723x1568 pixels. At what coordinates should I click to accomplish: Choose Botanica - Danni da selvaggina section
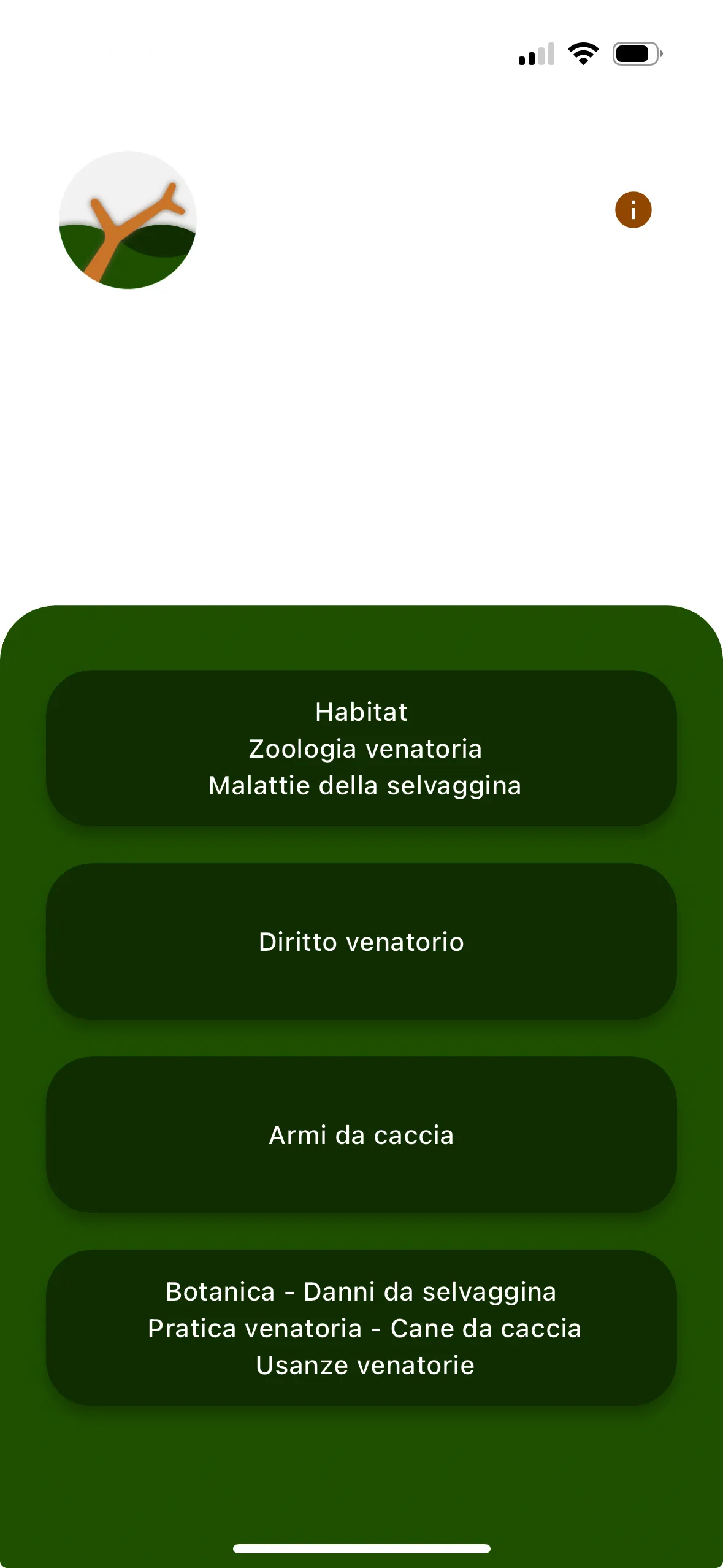(361, 1328)
